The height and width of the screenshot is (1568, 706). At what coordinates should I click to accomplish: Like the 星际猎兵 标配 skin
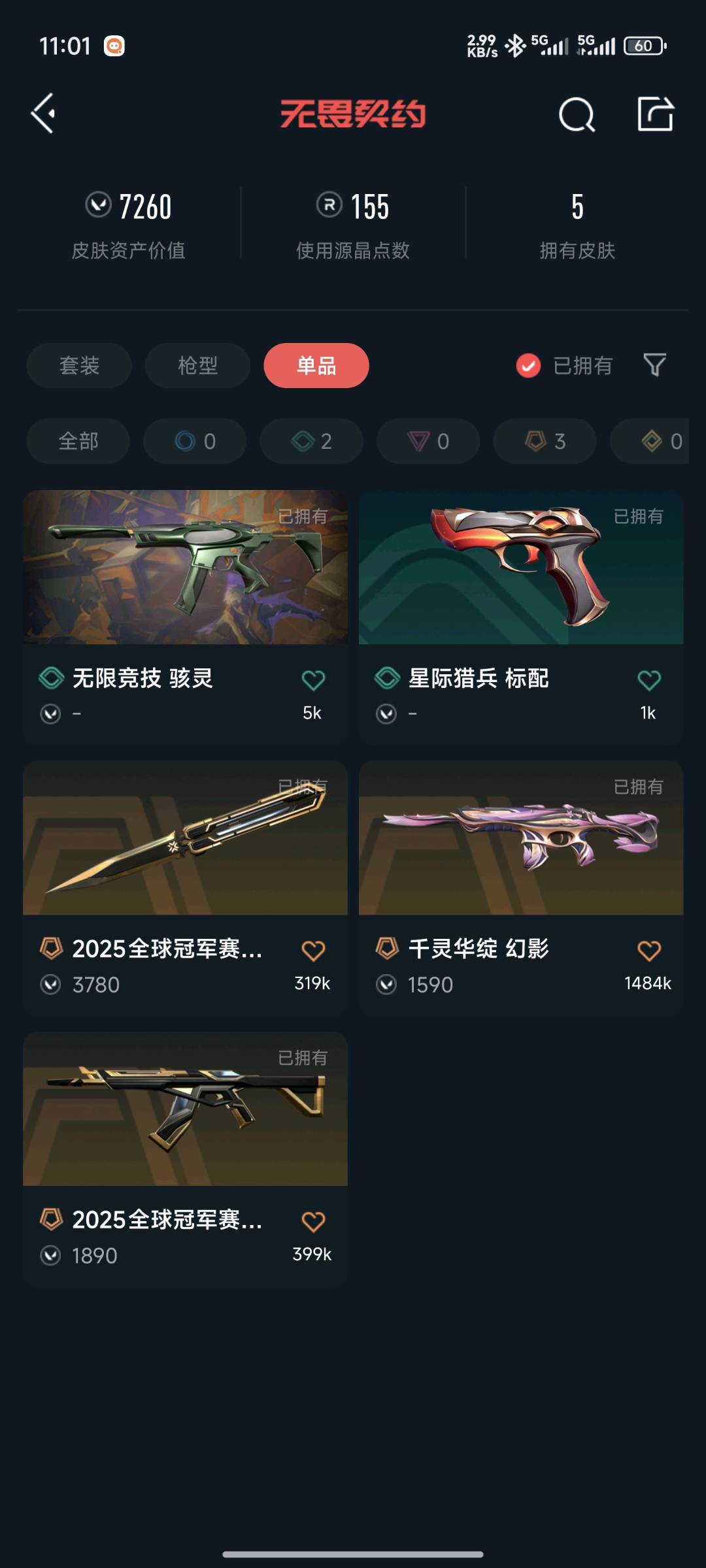(648, 680)
